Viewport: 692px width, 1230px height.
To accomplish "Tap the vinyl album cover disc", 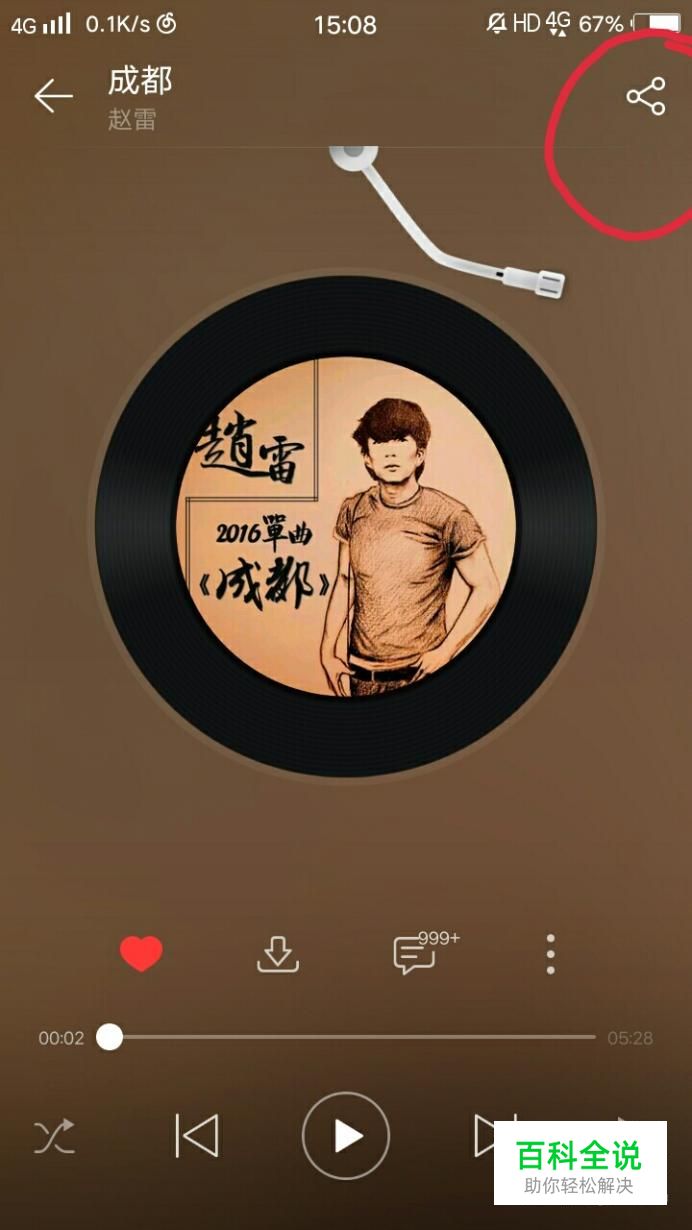I will (x=346, y=526).
